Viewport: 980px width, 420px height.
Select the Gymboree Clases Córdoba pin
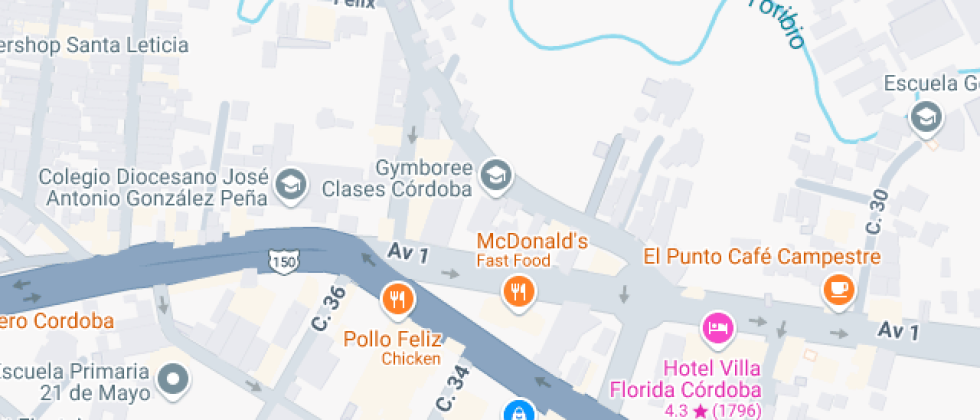tap(497, 176)
